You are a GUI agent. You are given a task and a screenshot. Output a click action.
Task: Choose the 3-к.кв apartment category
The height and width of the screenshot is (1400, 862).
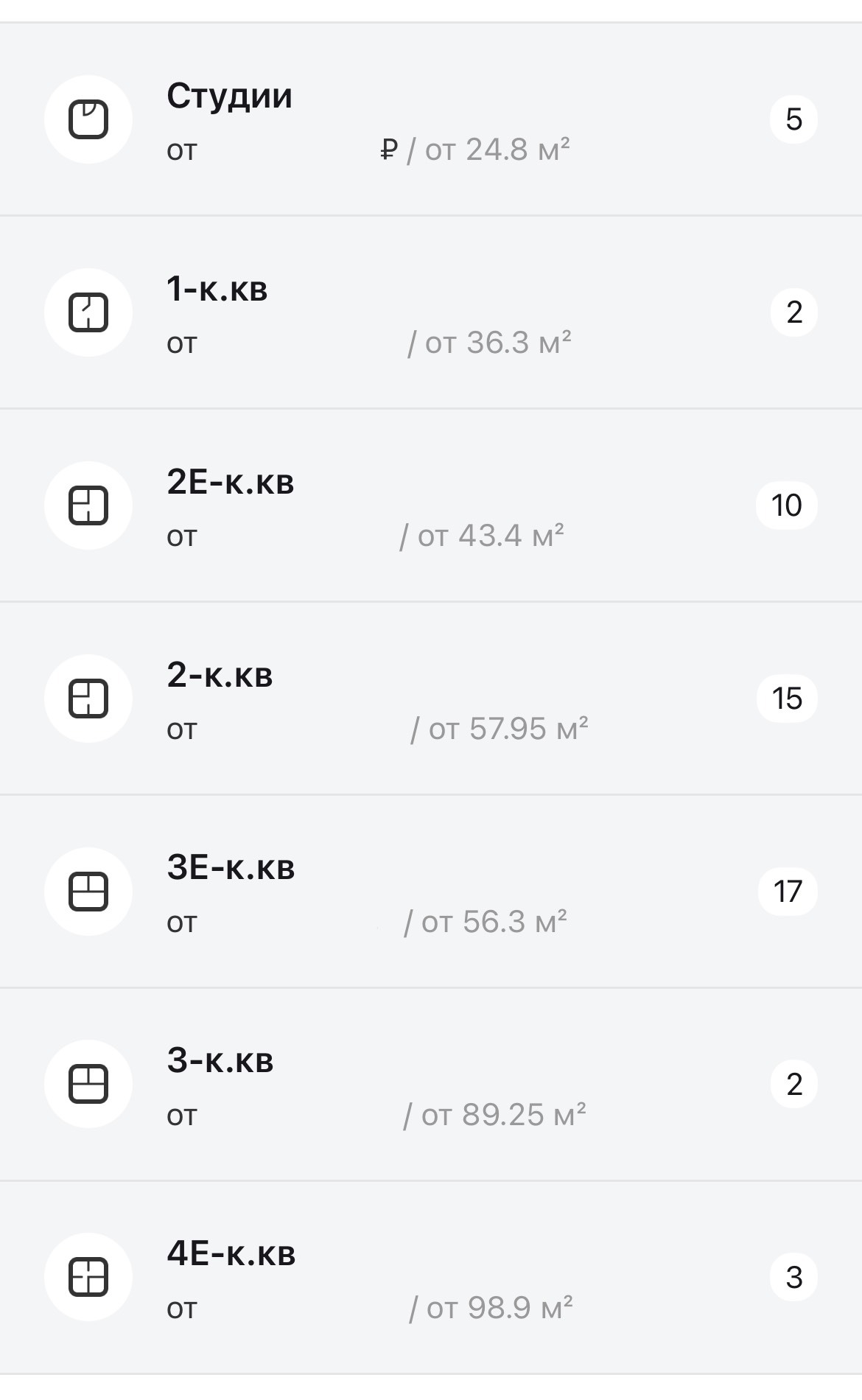click(x=431, y=1085)
